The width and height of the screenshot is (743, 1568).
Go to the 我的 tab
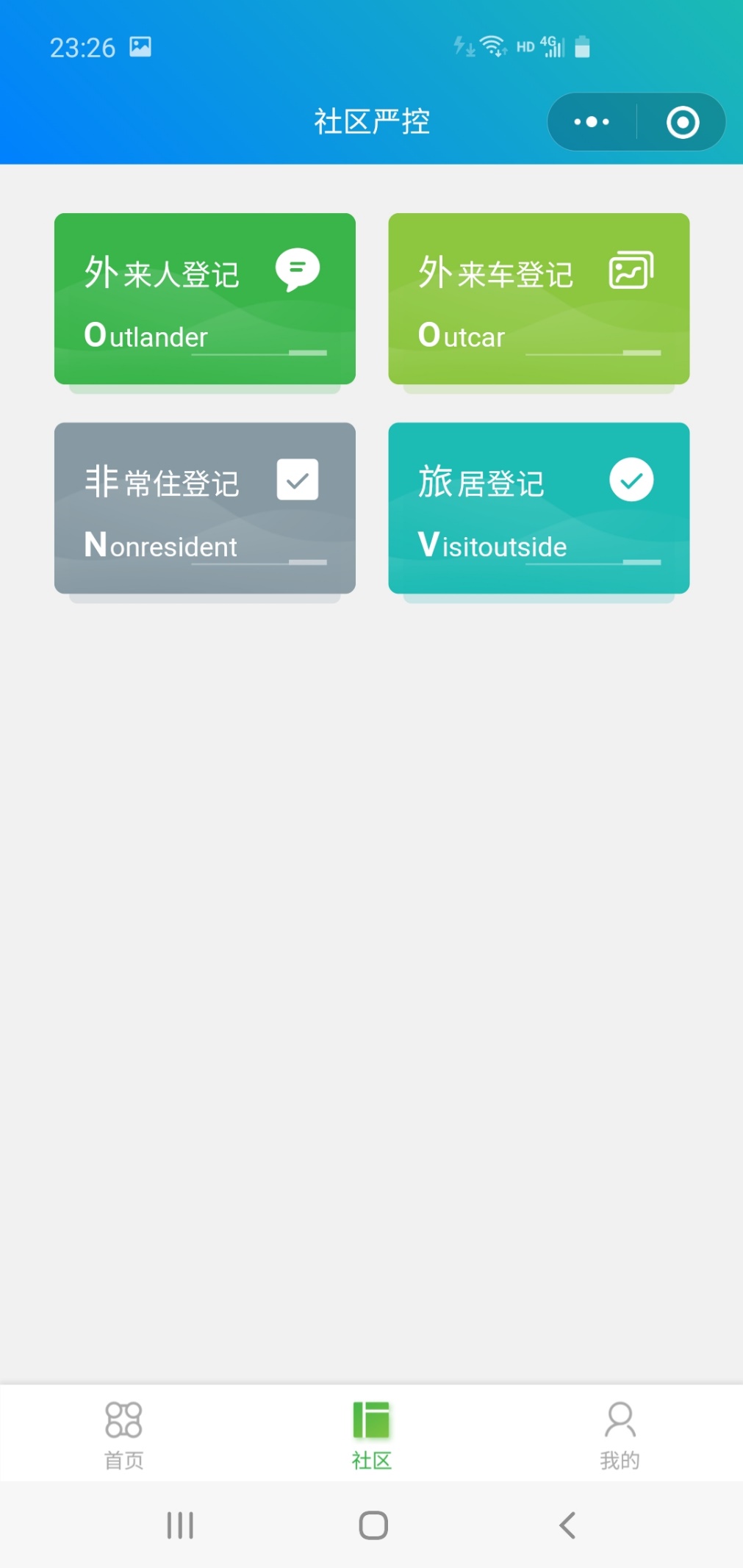point(620,1434)
